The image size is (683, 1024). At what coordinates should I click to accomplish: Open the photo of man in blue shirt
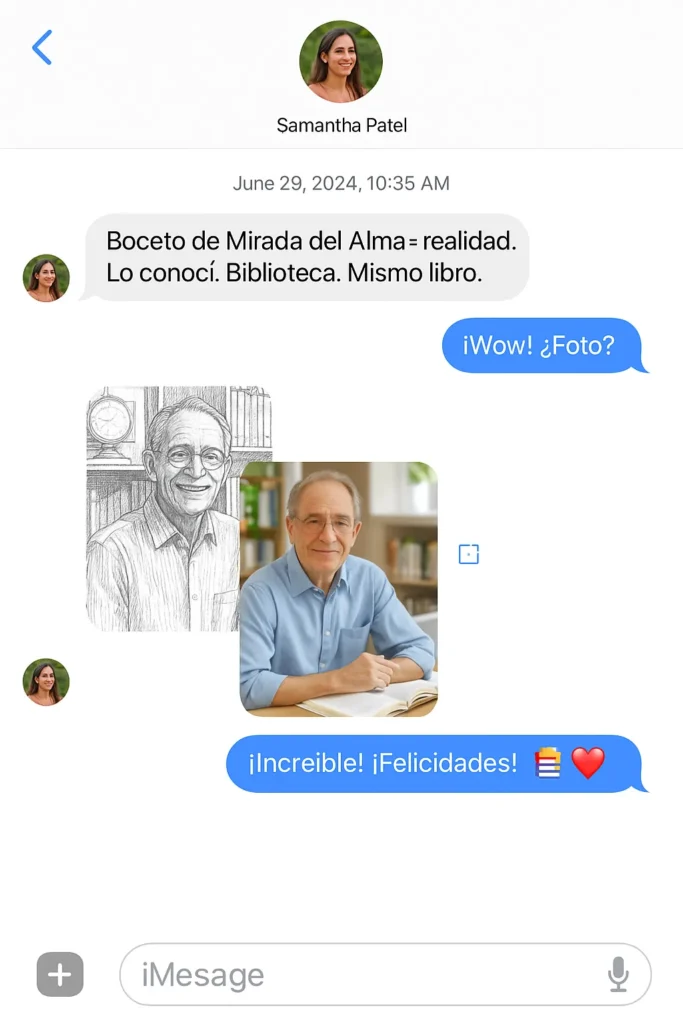tap(340, 590)
